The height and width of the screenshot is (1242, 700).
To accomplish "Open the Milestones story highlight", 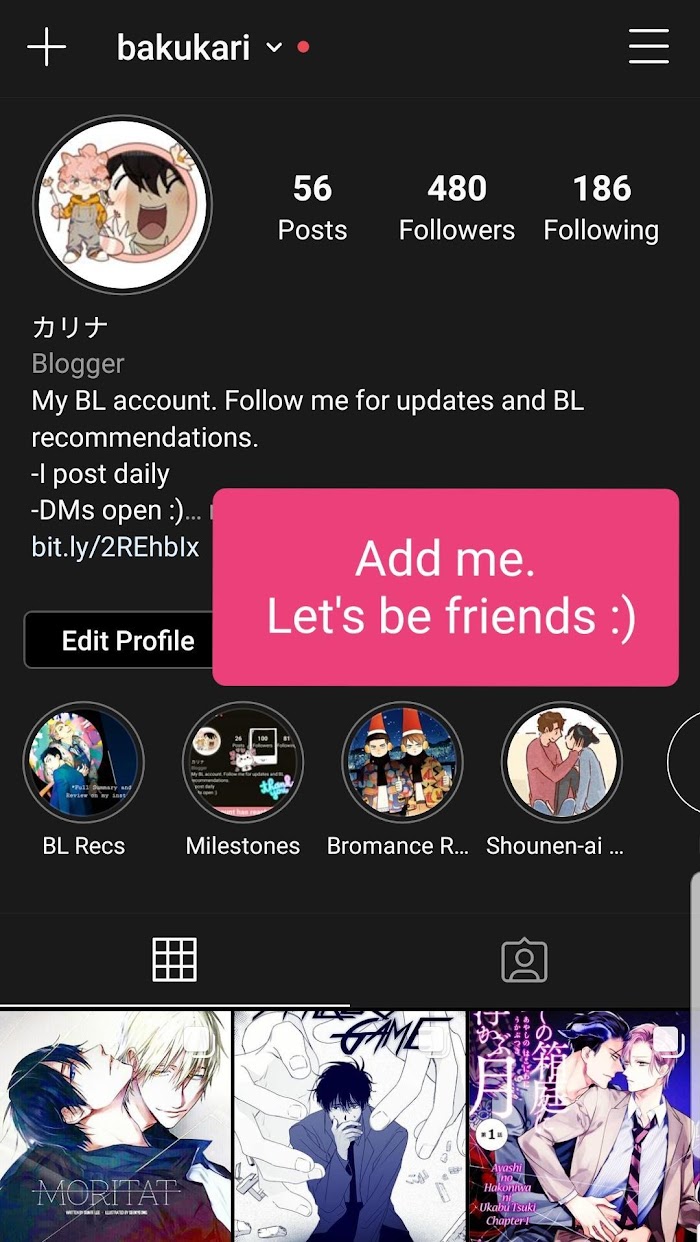I will [x=243, y=763].
